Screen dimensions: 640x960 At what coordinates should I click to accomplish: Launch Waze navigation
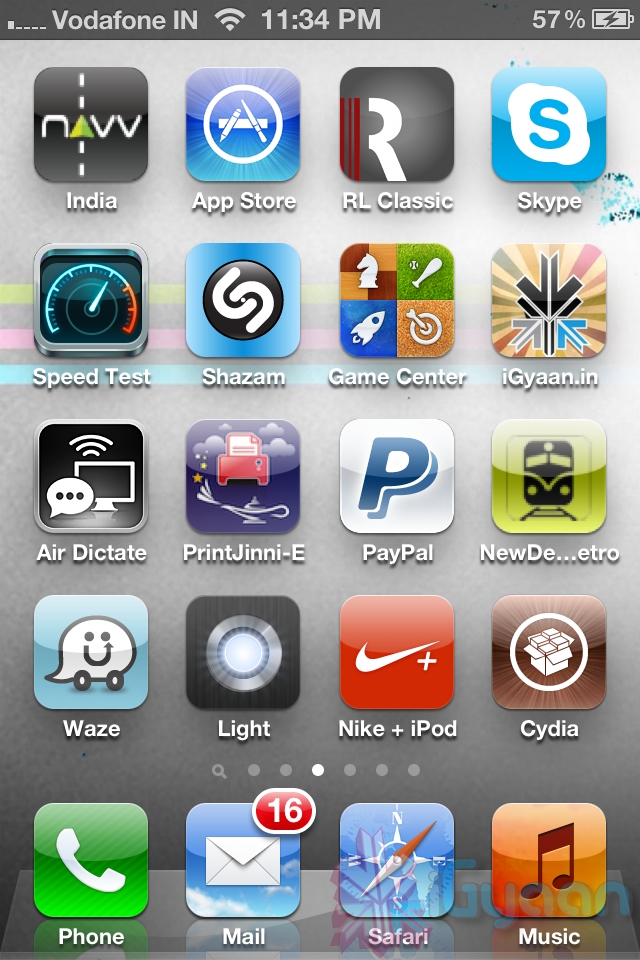91,652
